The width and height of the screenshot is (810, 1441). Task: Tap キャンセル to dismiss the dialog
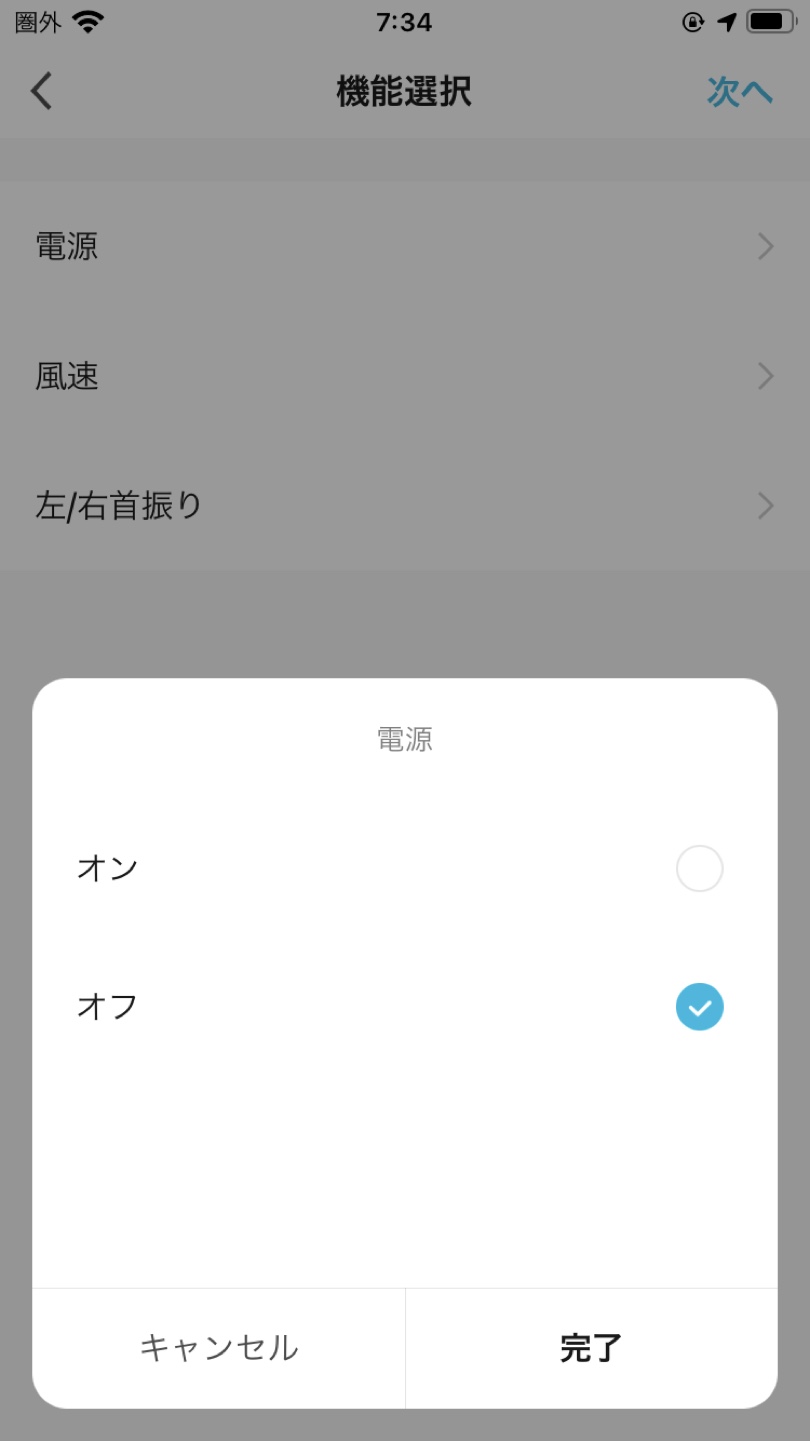click(219, 1348)
